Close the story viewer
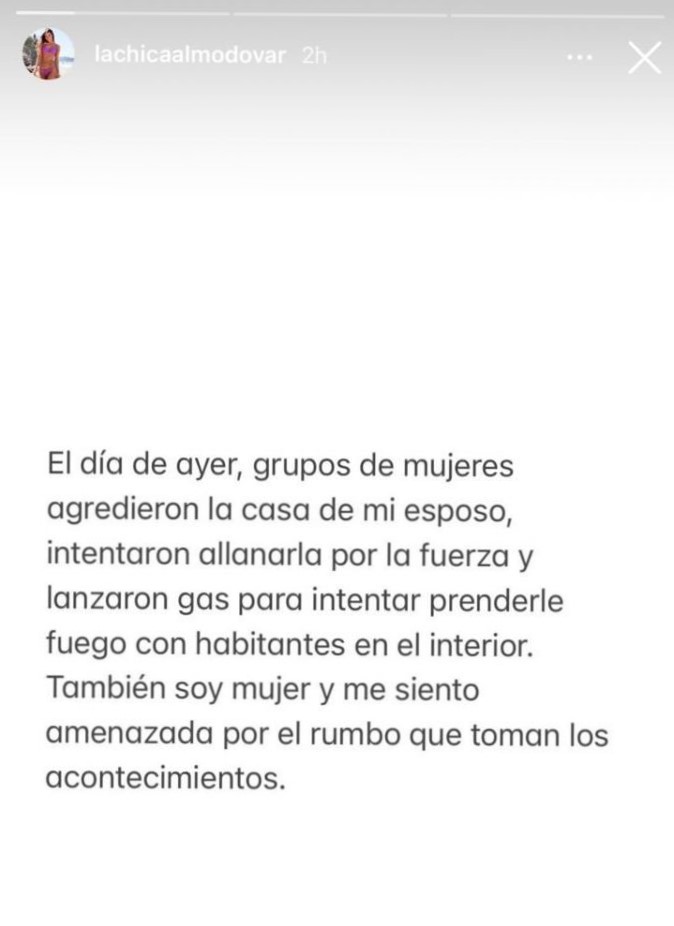The width and height of the screenshot is (674, 926). click(645, 57)
